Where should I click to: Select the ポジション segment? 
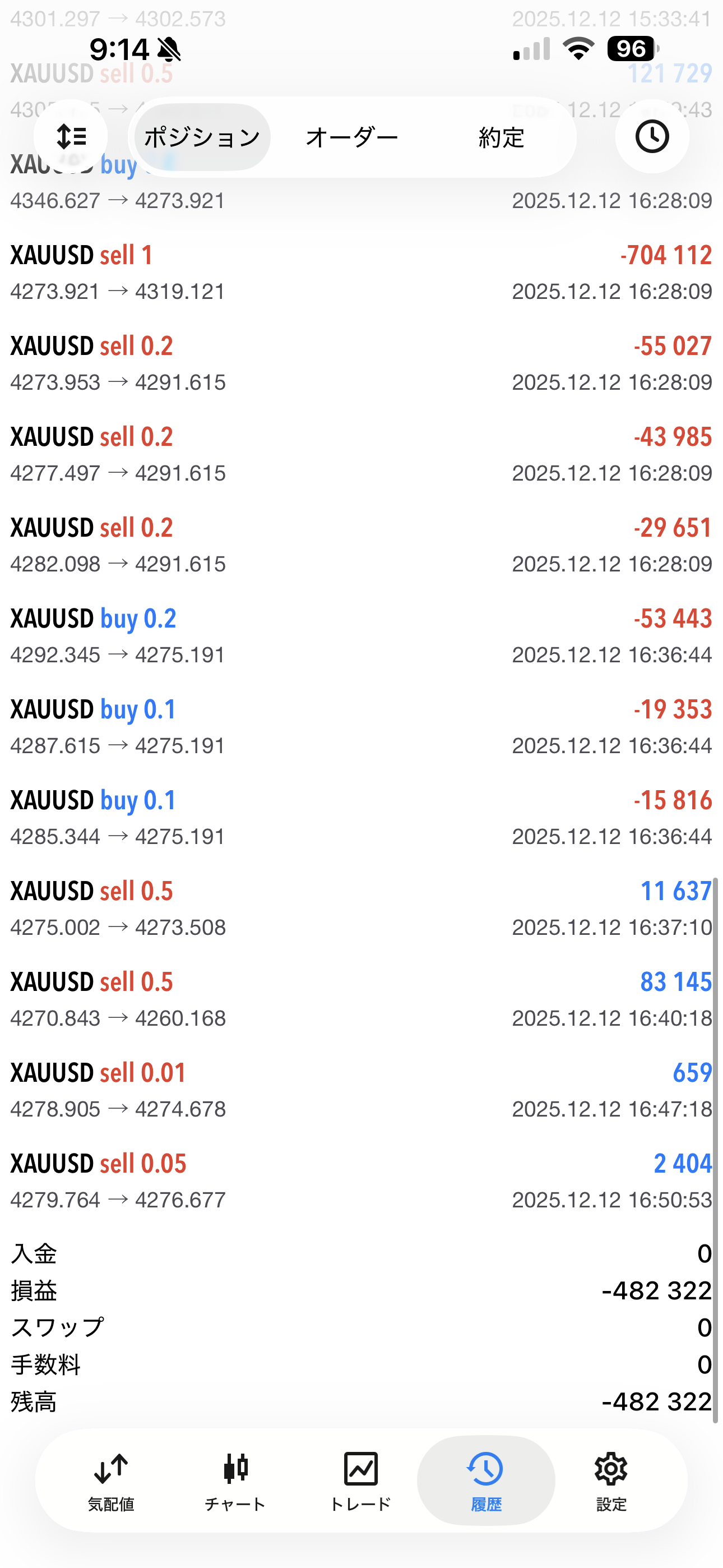pos(202,137)
